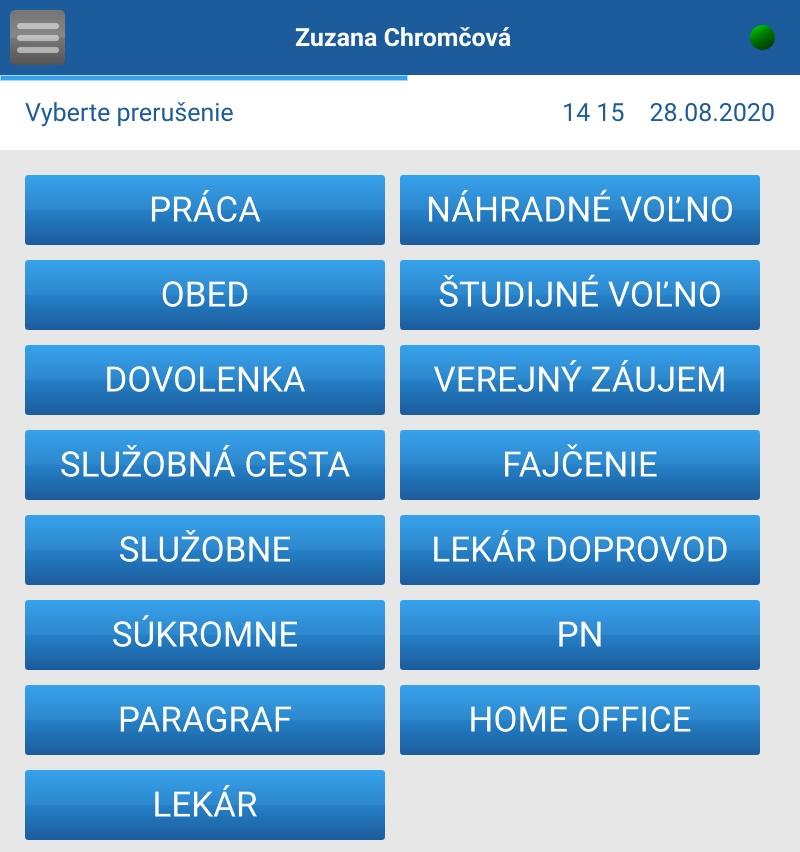The height and width of the screenshot is (852, 800).
Task: Choose DOVOLENKA as interruption type
Action: point(204,380)
